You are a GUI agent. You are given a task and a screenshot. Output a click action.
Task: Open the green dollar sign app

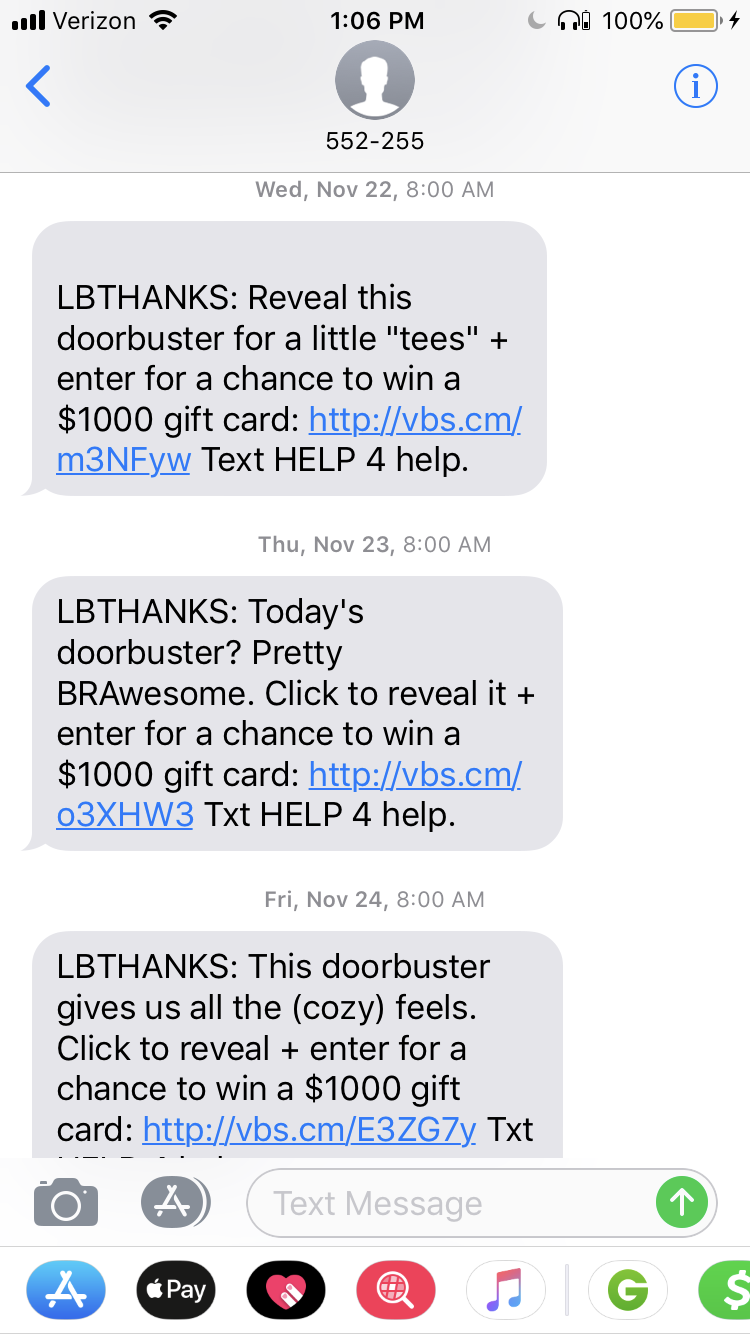click(x=728, y=1290)
